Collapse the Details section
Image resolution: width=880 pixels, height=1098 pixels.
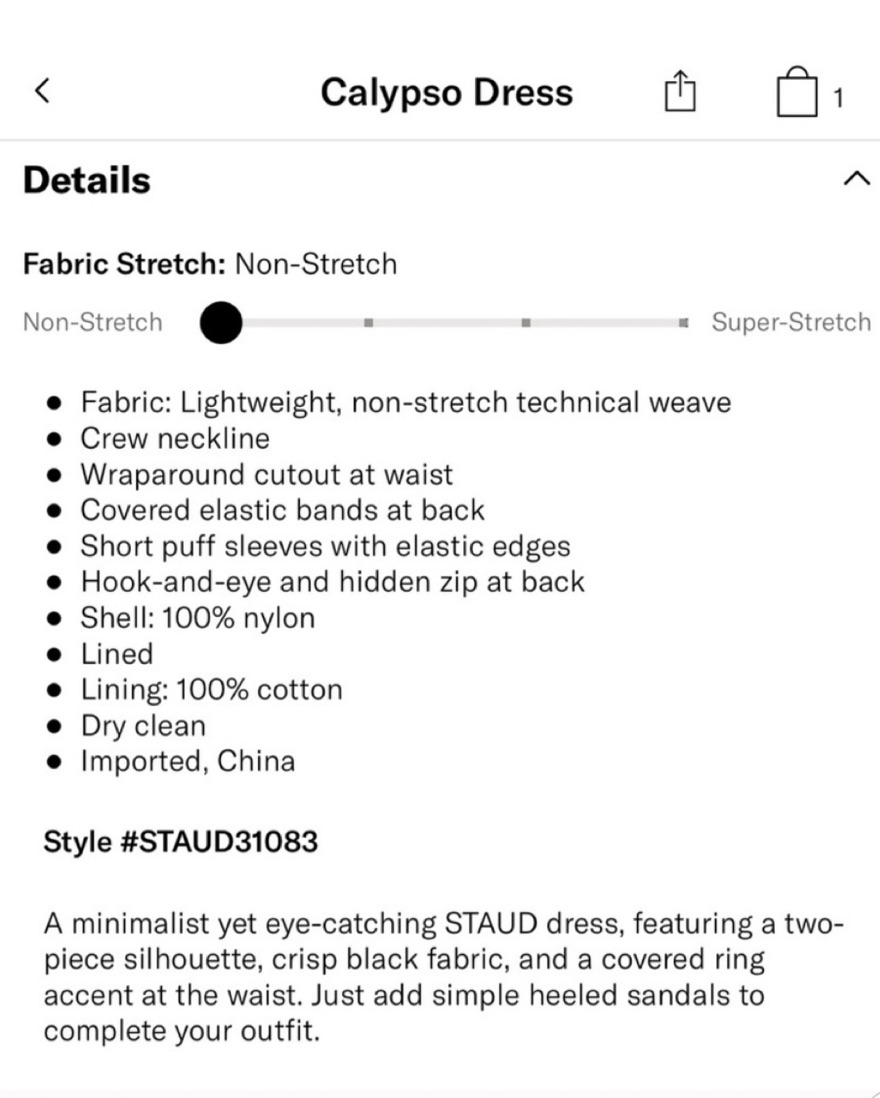tap(856, 179)
